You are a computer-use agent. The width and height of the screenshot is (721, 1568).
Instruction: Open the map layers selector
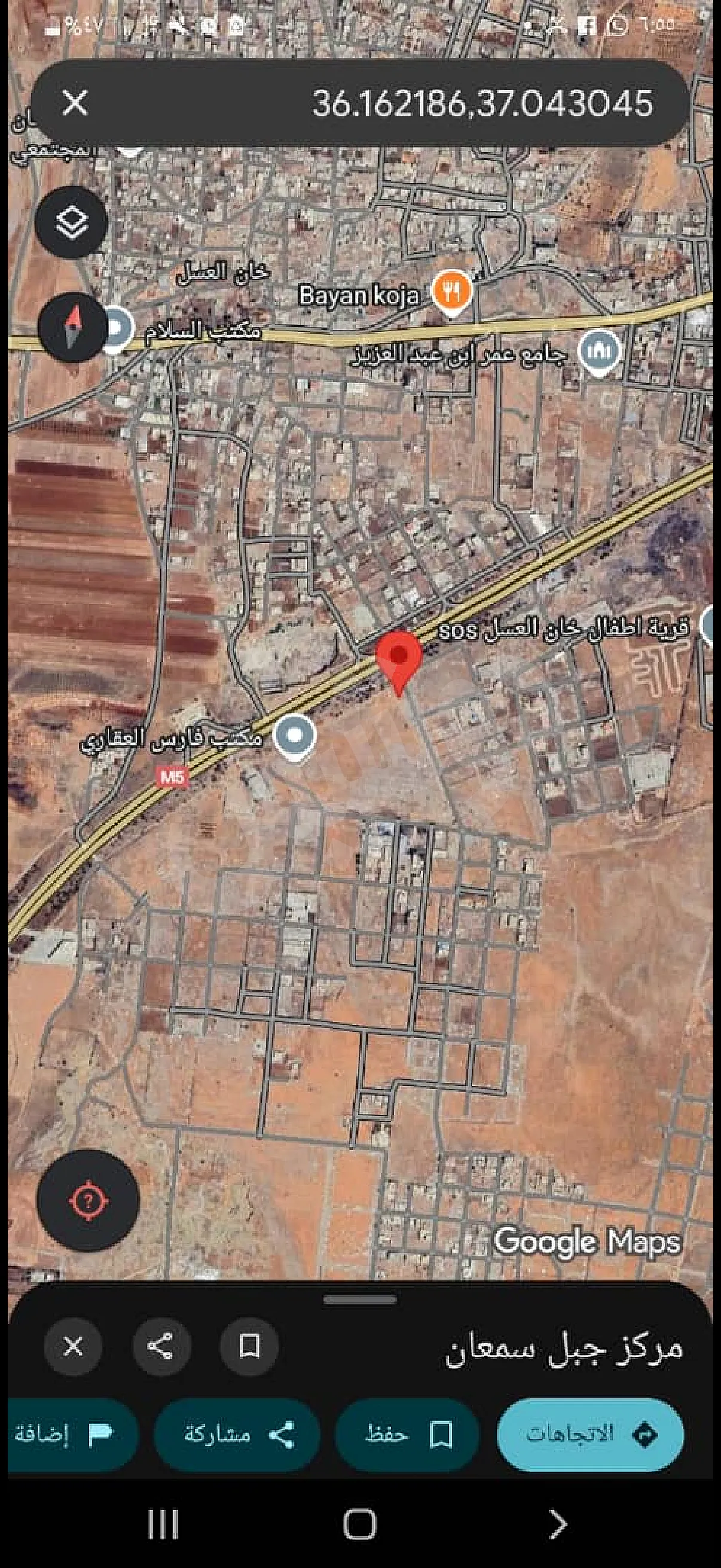(72, 222)
